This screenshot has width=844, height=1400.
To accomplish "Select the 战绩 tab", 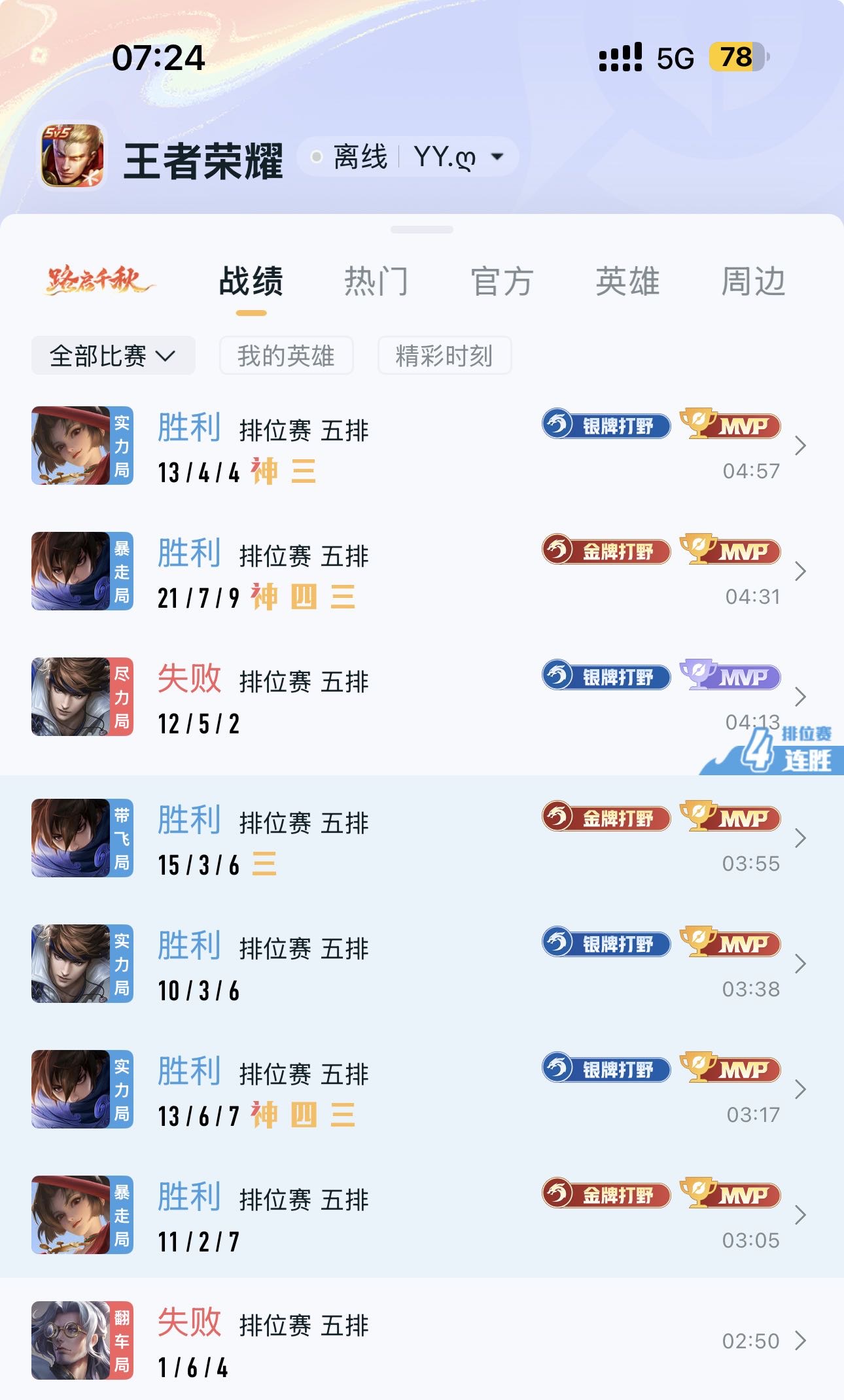I will click(x=251, y=282).
